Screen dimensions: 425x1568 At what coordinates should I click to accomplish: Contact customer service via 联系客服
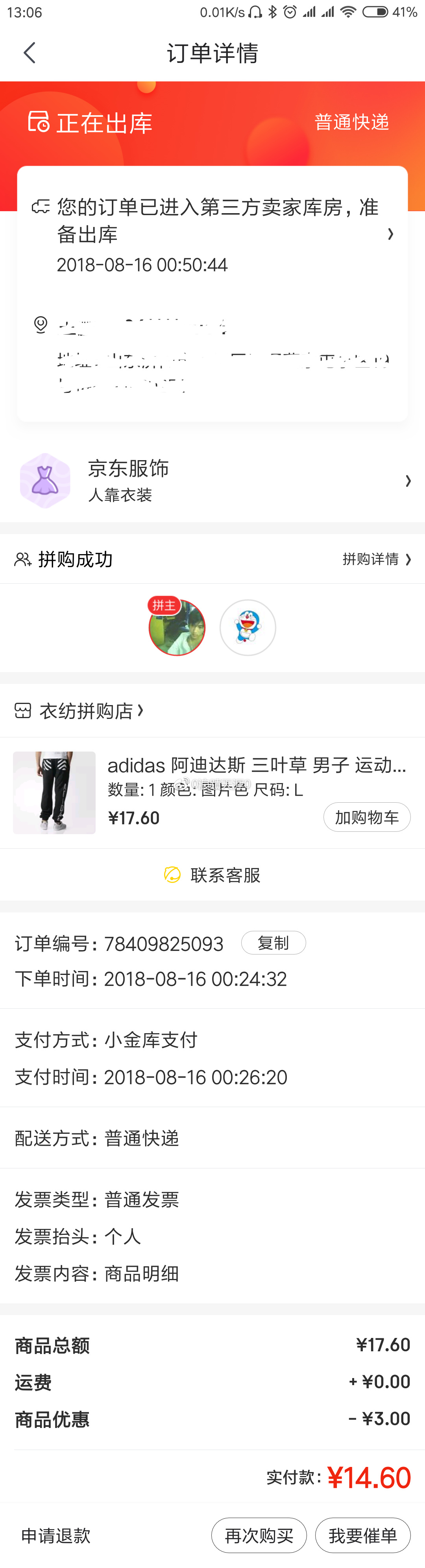coord(213,875)
